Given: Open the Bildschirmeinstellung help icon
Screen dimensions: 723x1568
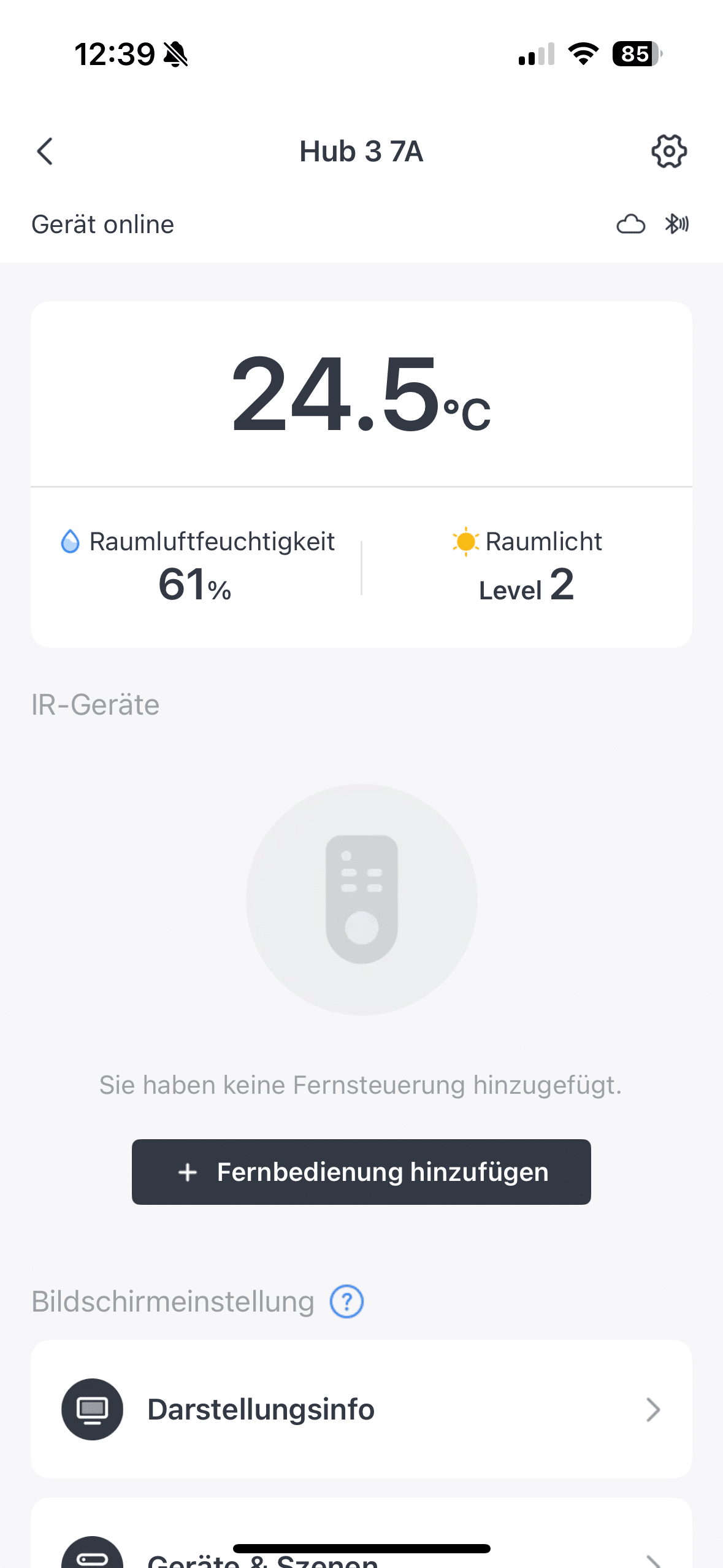Looking at the screenshot, I should tap(347, 1302).
